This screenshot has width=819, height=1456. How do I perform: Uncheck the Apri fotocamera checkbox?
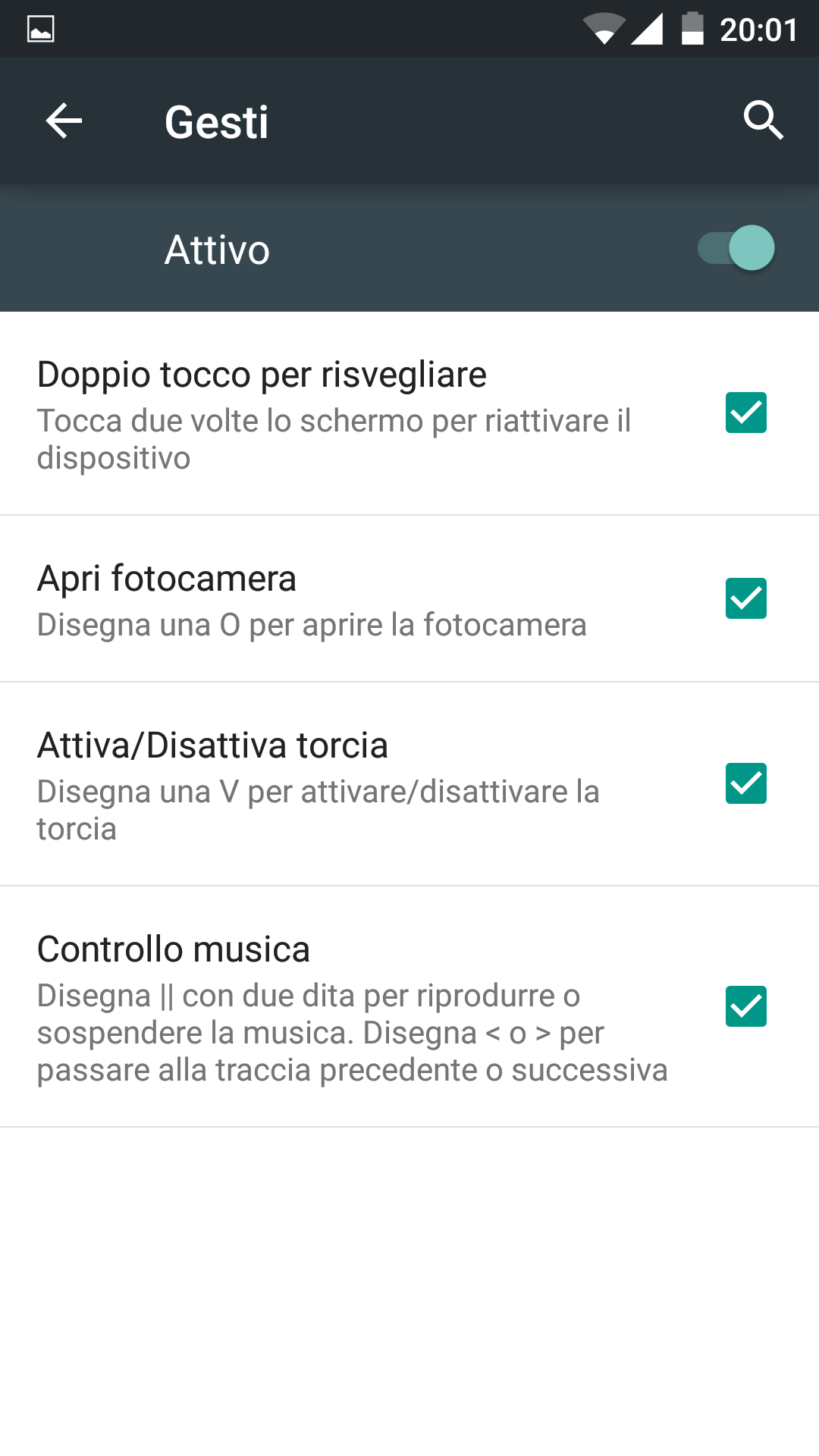coord(746,598)
